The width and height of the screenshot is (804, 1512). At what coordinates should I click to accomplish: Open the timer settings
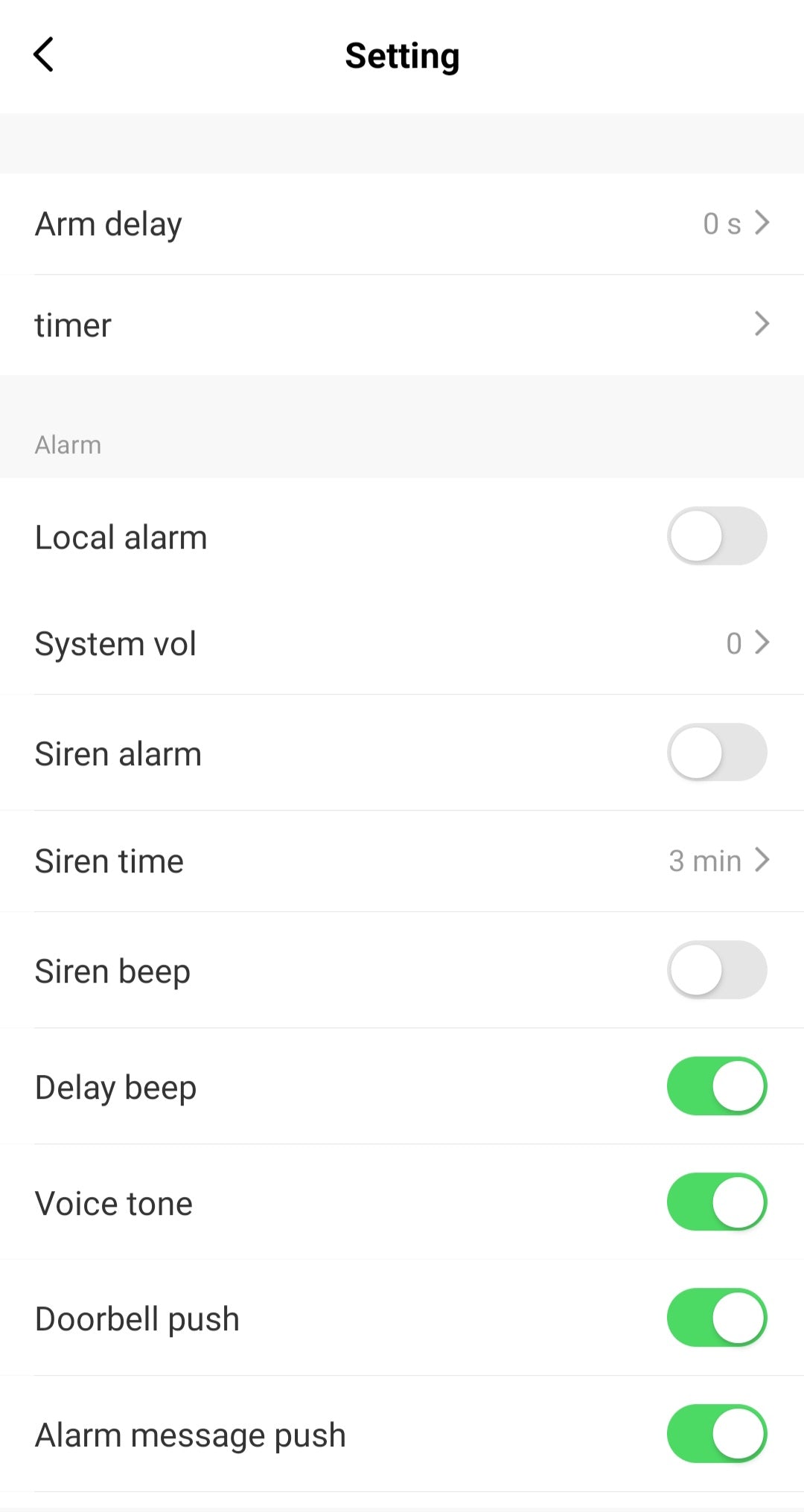402,325
